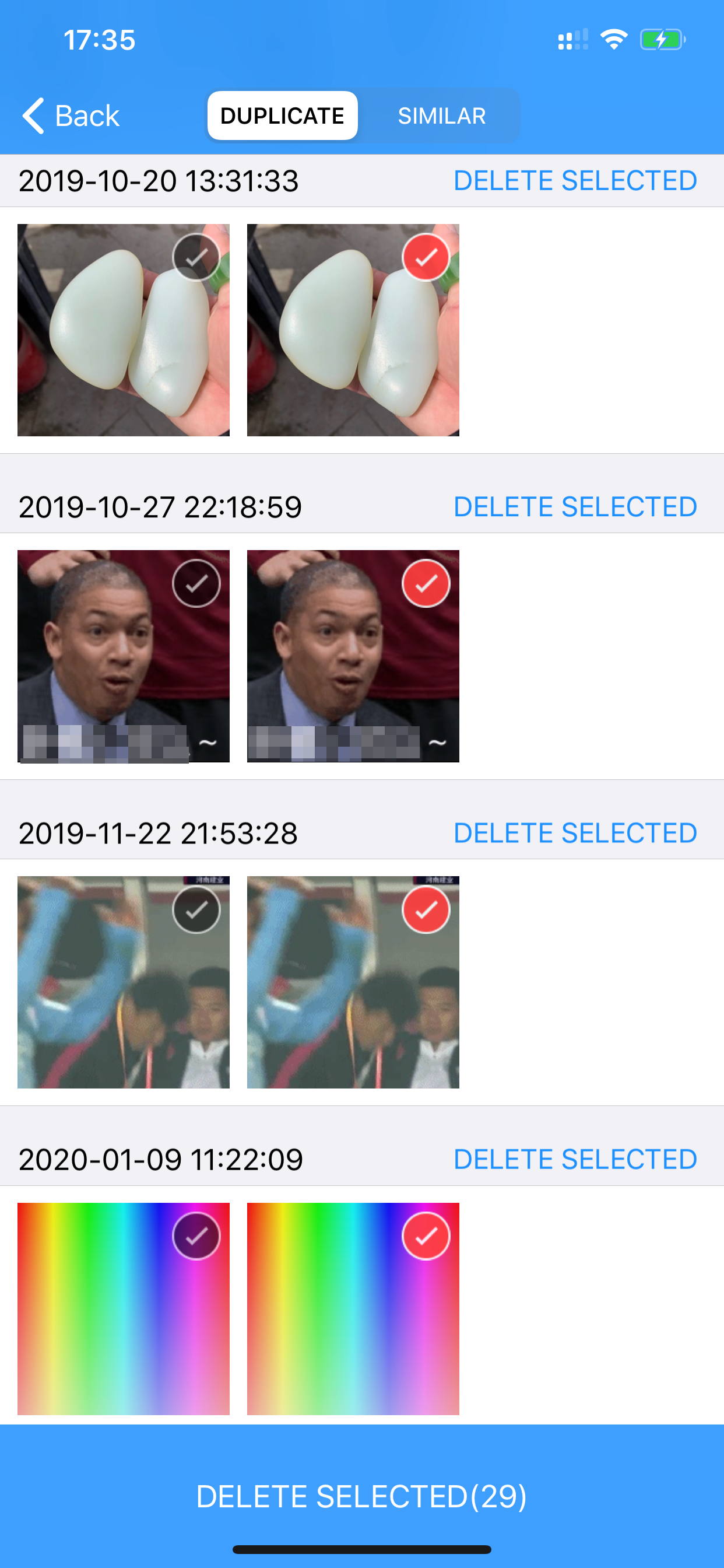Select the first jade stone photo checkmark
This screenshot has height=1568, width=724.
coord(196,257)
